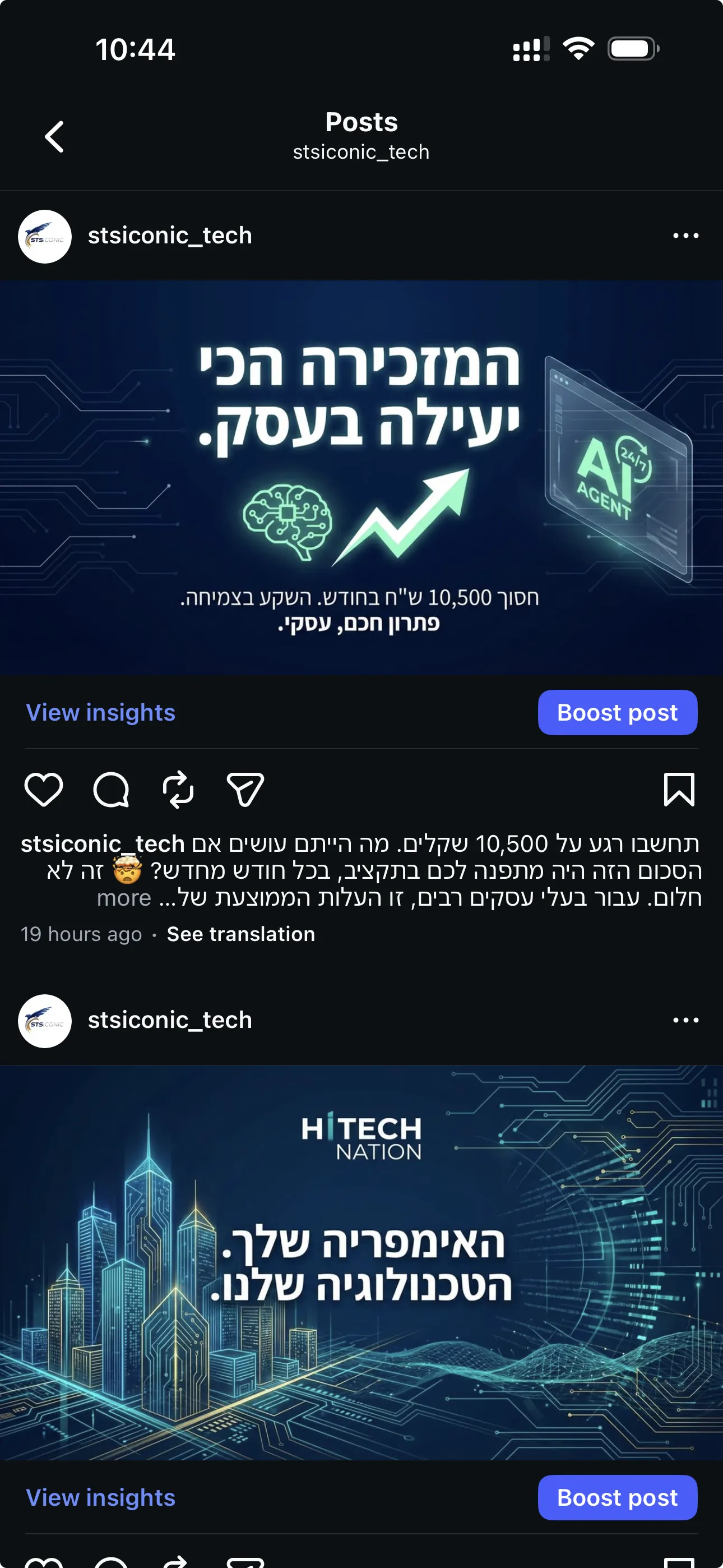Image resolution: width=723 pixels, height=1568 pixels.
Task: Bookmark the AI Agent post
Action: (679, 790)
